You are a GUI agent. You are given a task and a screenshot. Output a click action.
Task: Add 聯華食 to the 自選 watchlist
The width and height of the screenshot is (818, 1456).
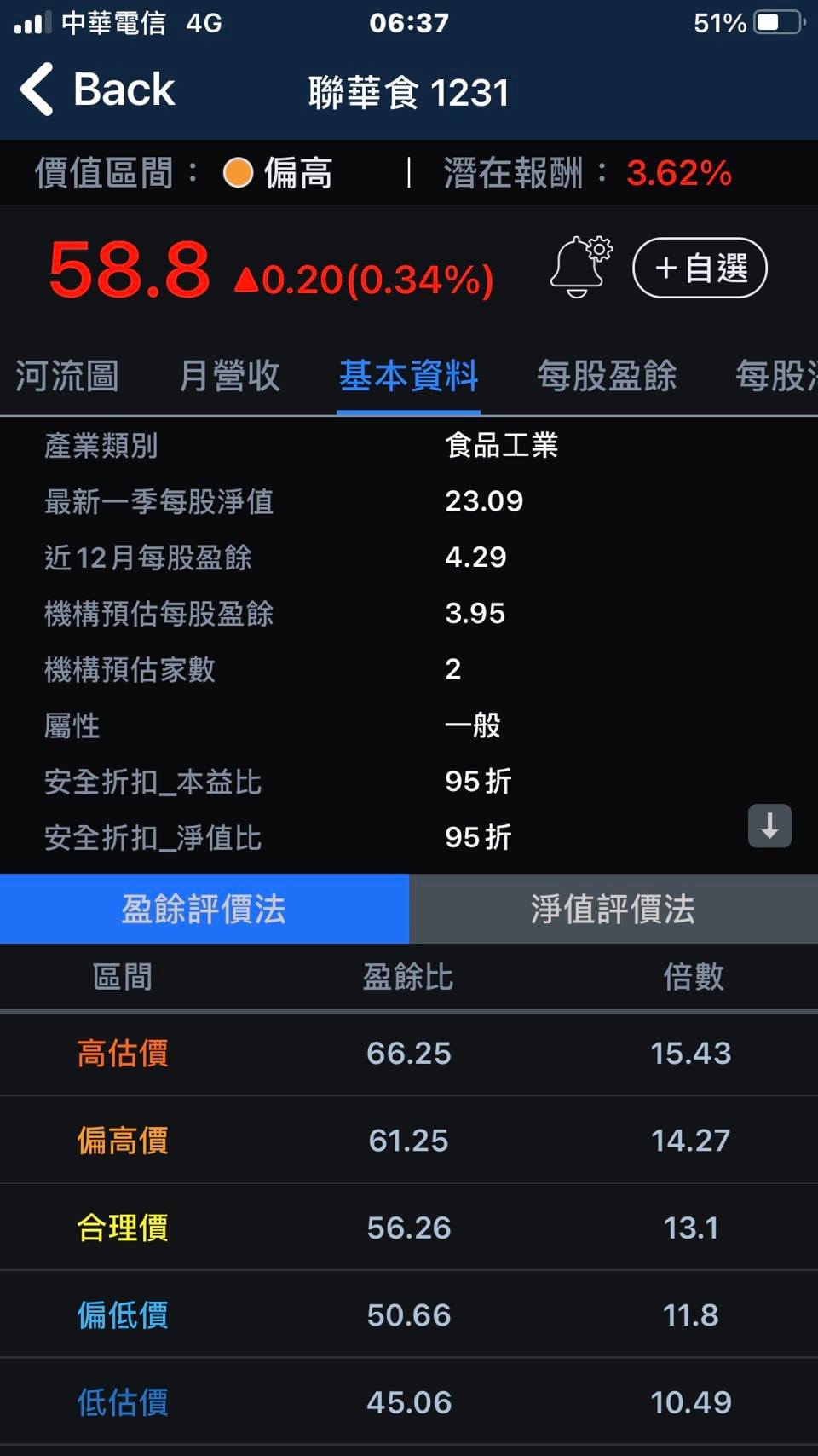pos(700,268)
